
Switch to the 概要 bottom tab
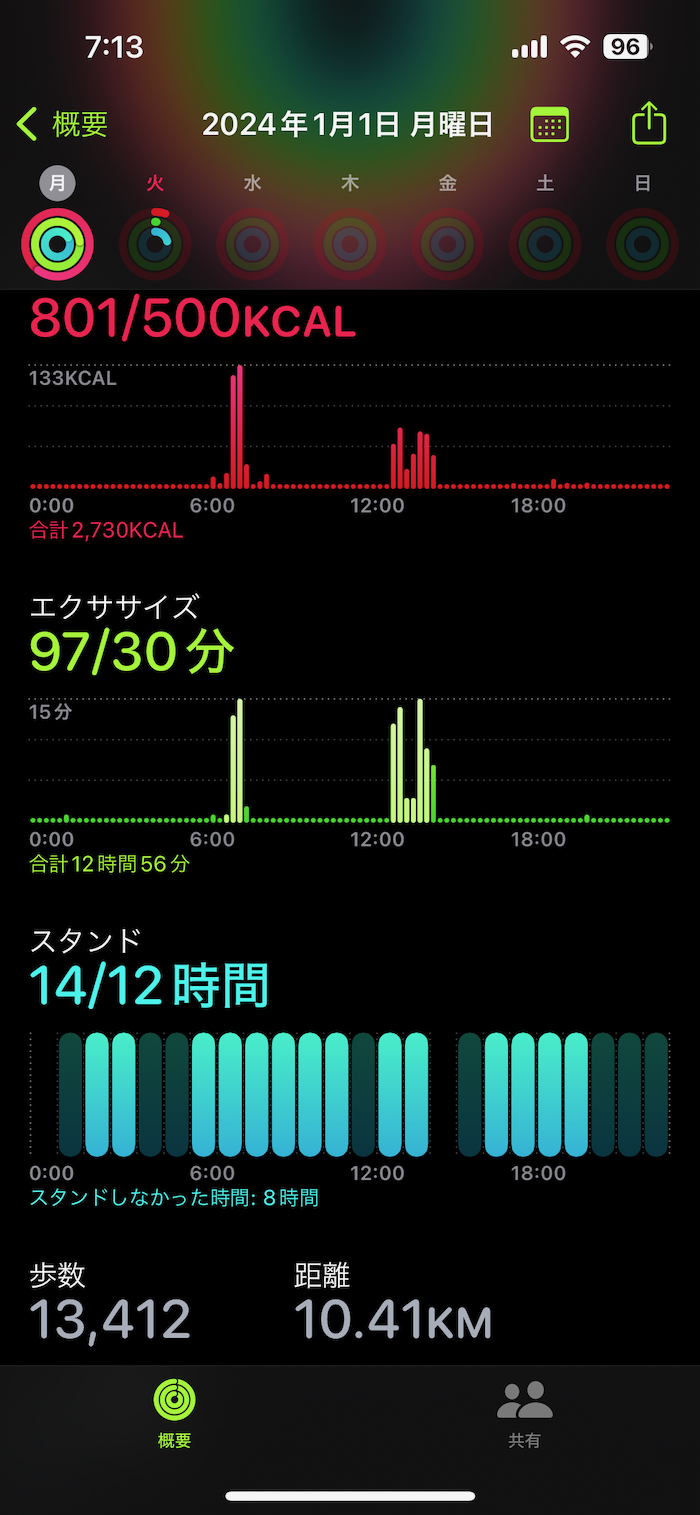click(x=175, y=1413)
